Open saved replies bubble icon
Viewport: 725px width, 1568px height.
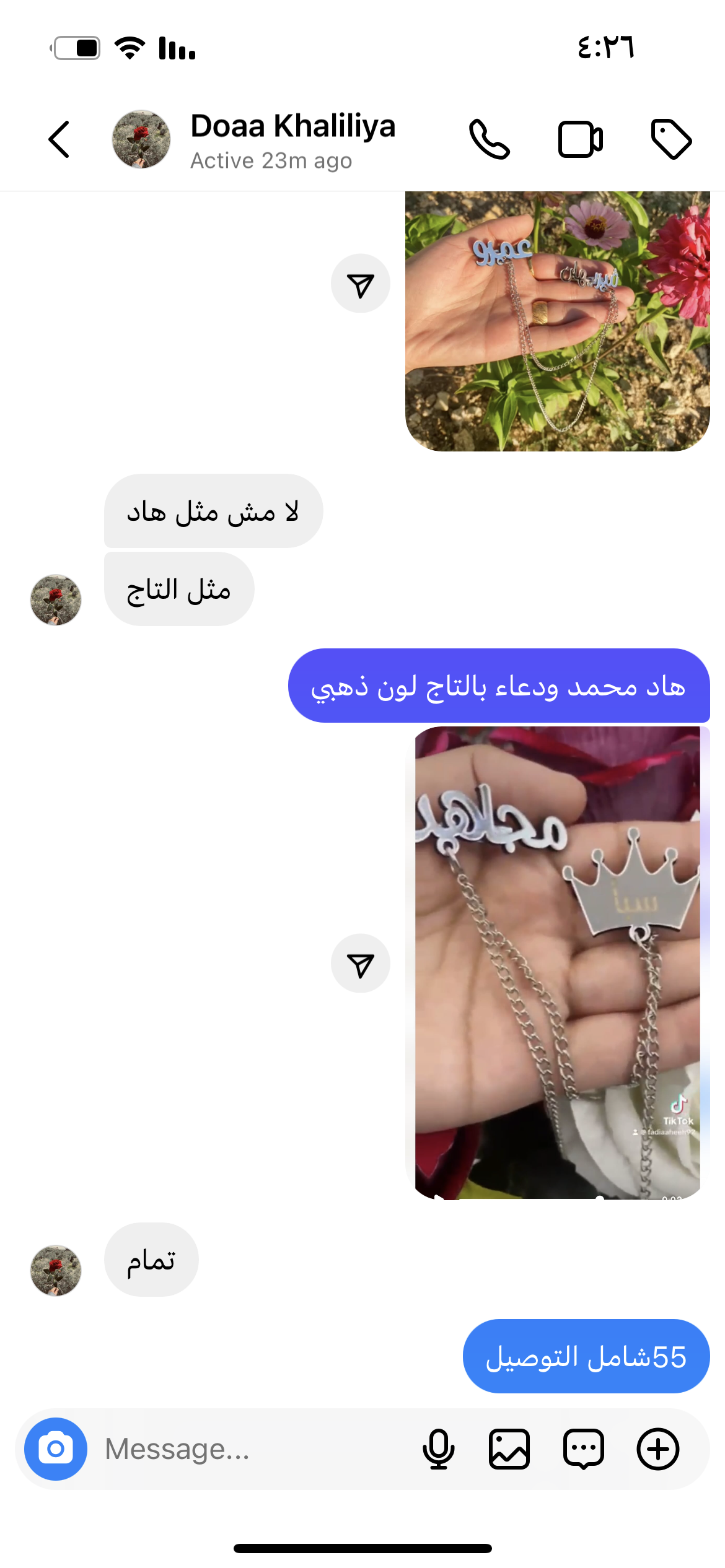(583, 1449)
